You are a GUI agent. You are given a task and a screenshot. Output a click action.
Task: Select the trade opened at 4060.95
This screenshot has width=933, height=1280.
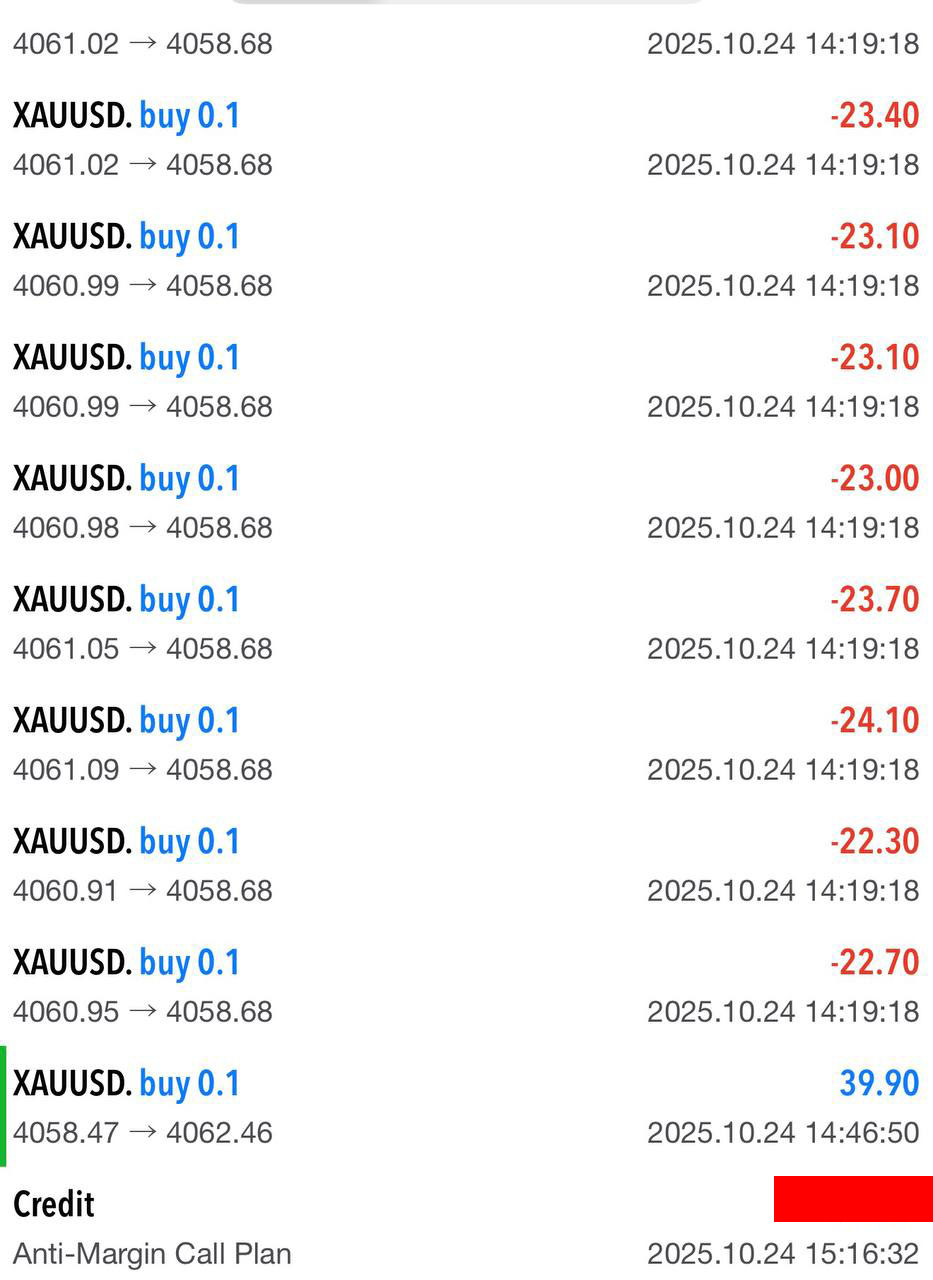click(466, 986)
